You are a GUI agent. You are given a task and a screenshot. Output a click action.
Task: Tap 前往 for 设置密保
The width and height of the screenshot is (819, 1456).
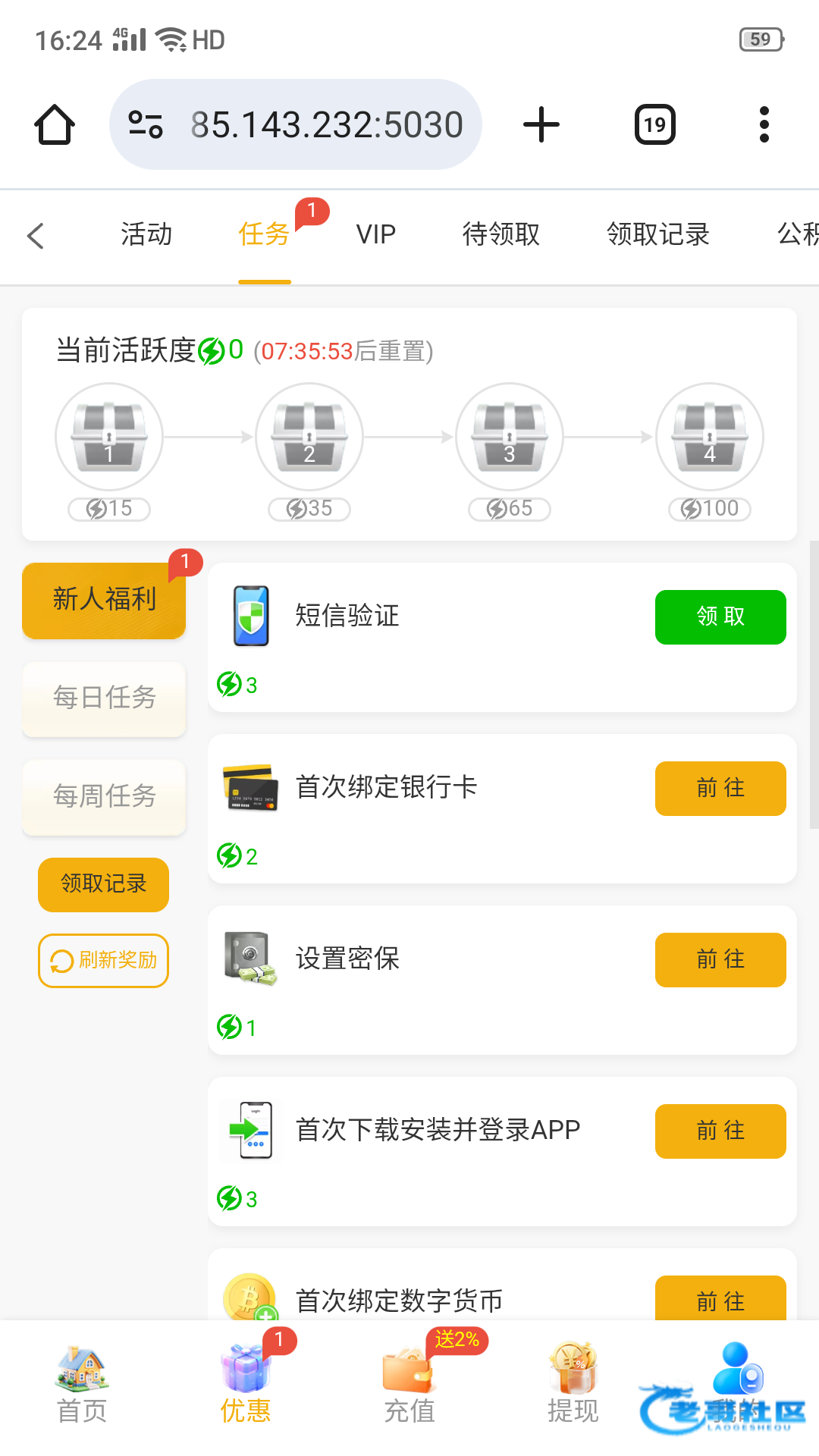coord(720,959)
